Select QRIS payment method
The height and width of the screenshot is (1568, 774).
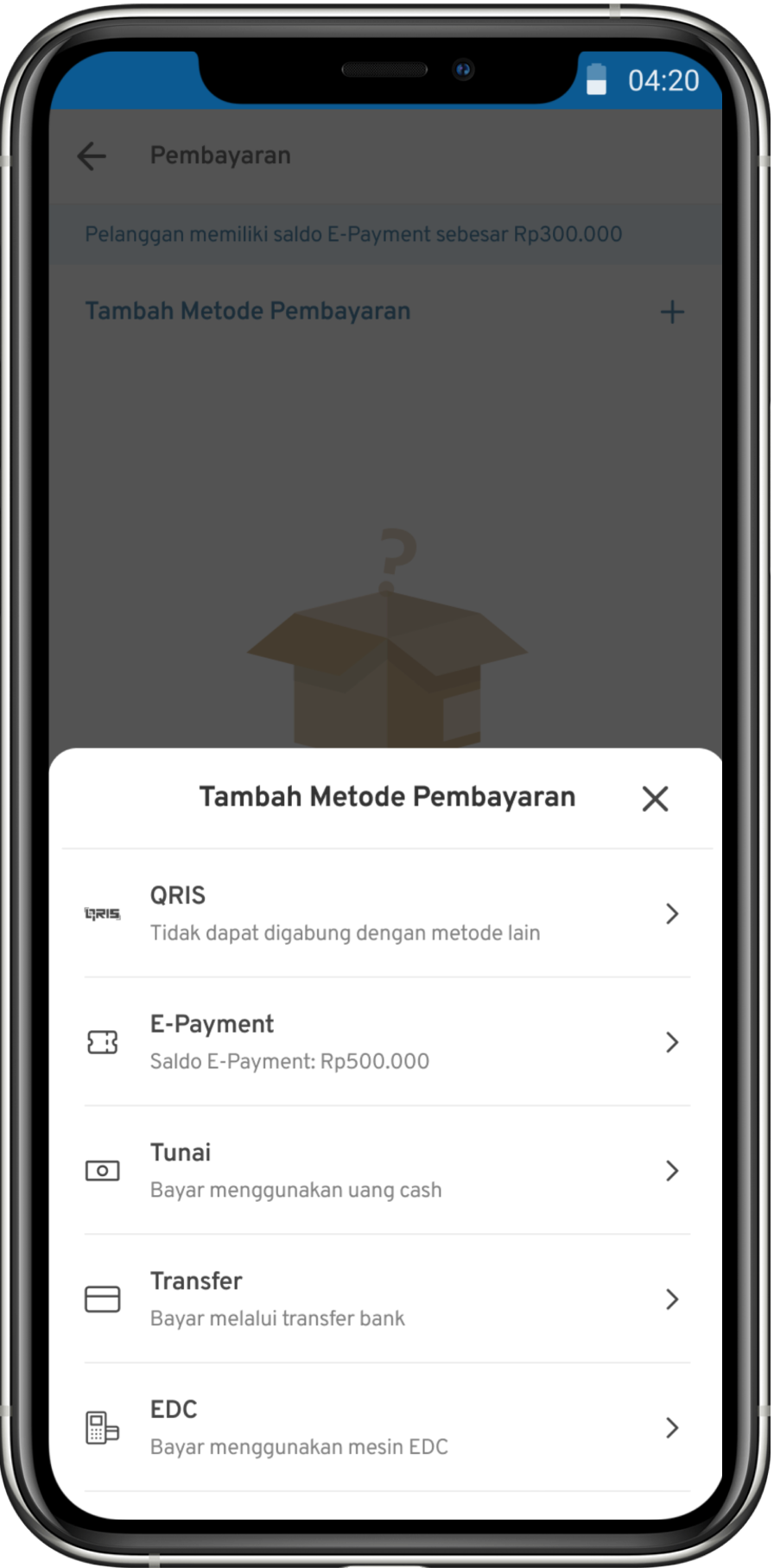(x=386, y=914)
